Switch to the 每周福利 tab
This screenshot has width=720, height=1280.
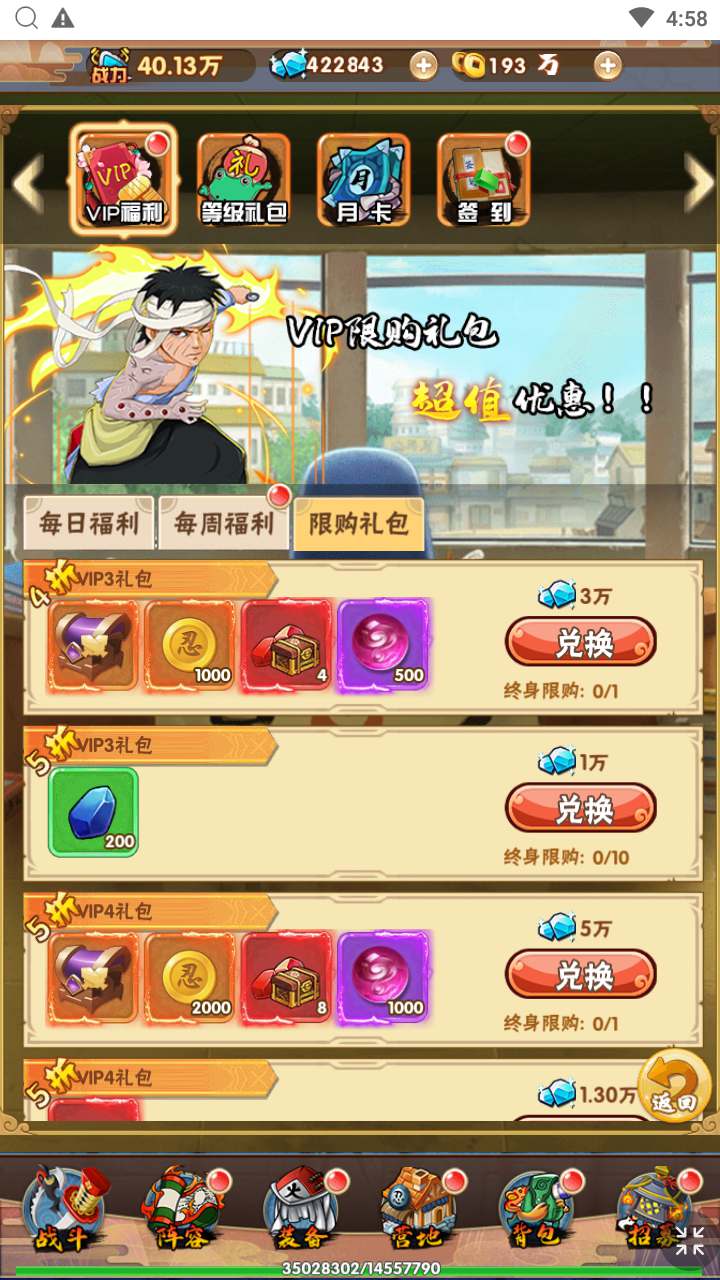(x=223, y=523)
